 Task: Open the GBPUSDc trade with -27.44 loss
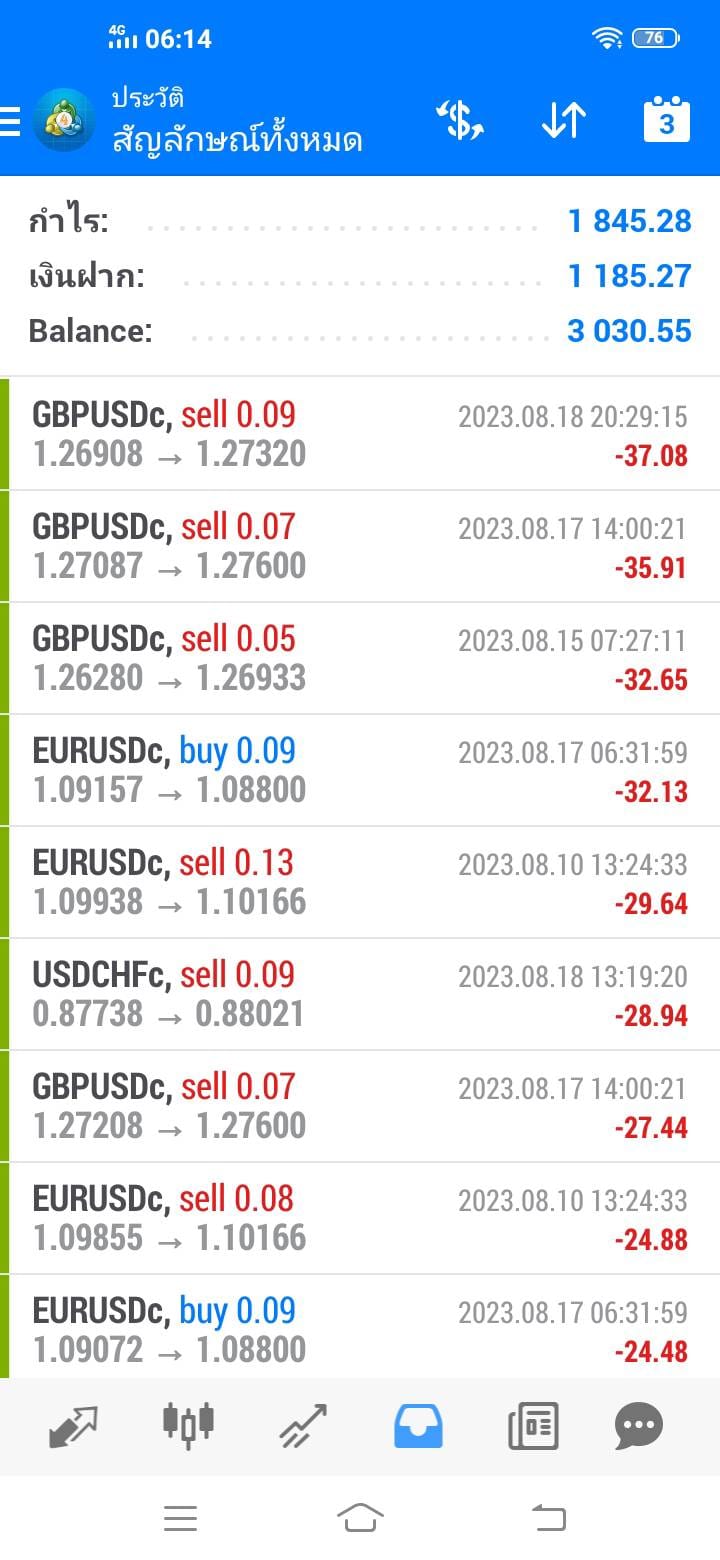click(360, 1107)
